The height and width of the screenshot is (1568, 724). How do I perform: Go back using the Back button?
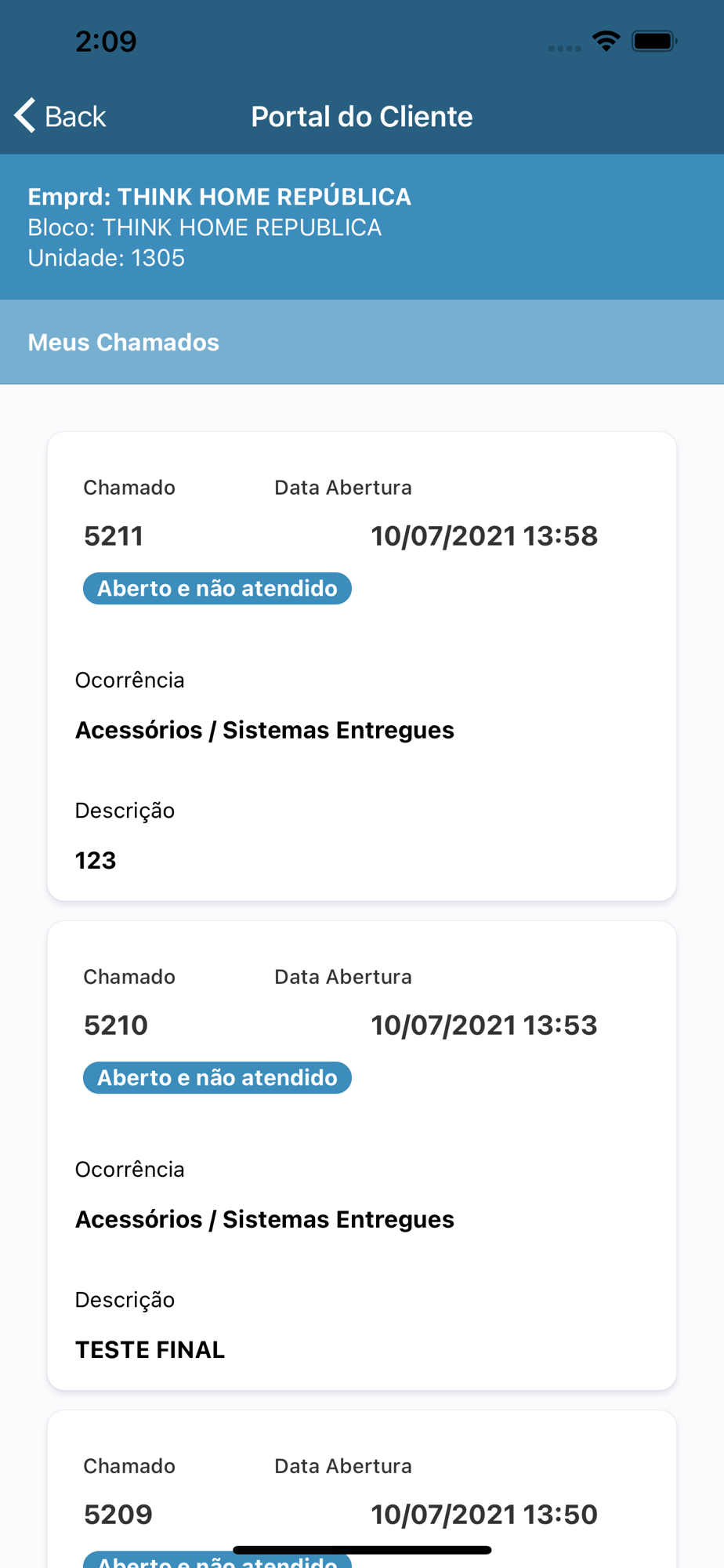pyautogui.click(x=60, y=116)
